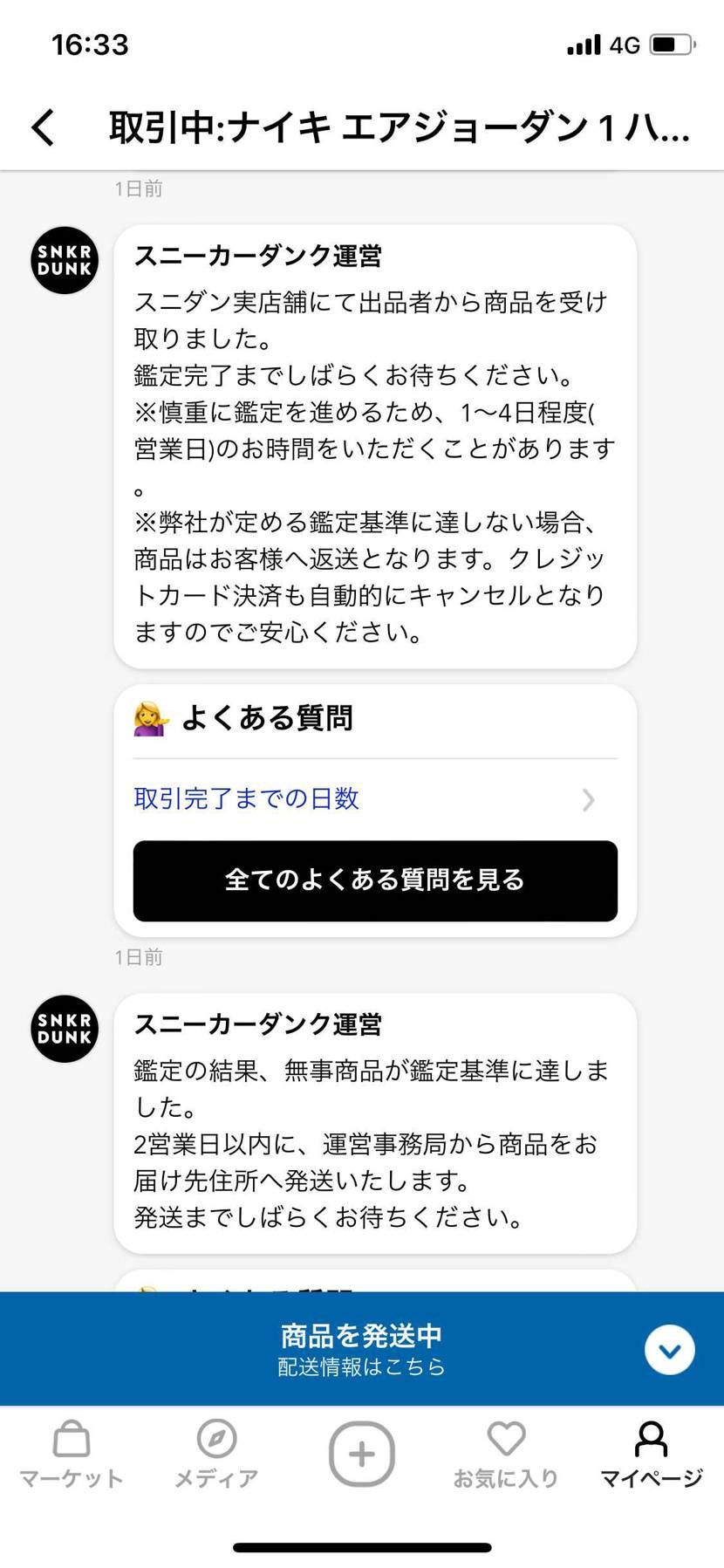Tap the plus listing button

pos(361,1454)
